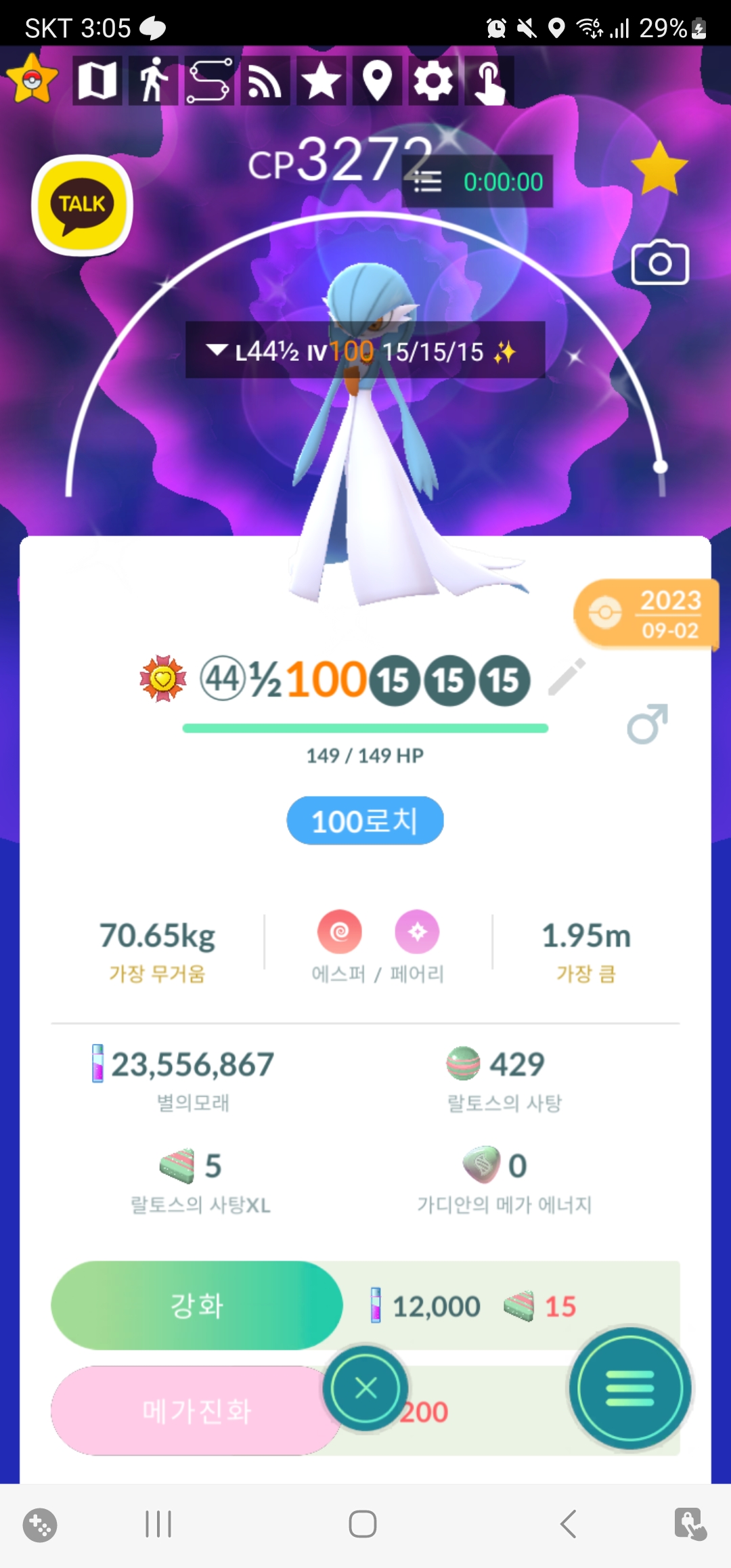Tap the walking figure toolbar icon
The image size is (731, 1568).
[154, 81]
